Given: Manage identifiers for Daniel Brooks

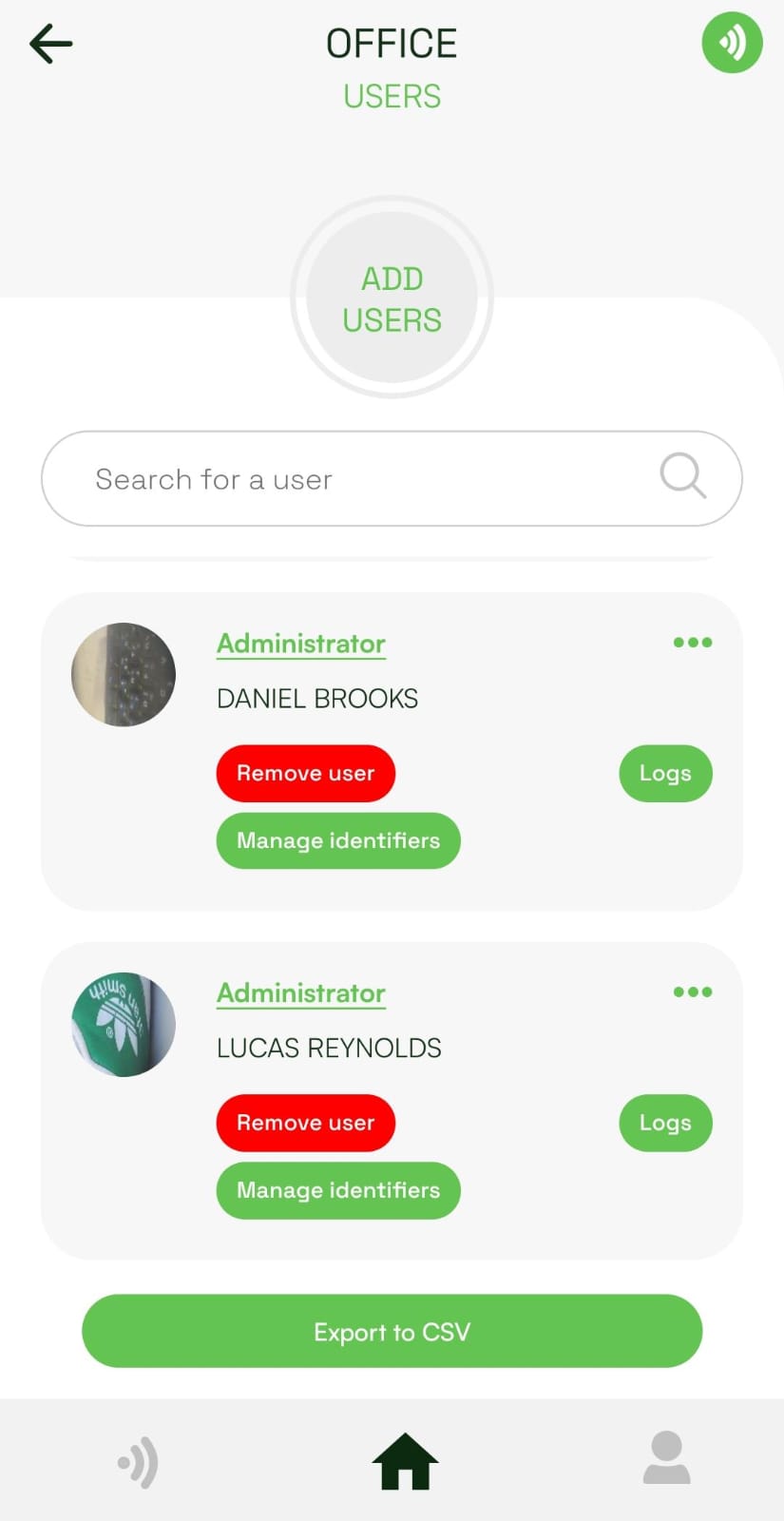Looking at the screenshot, I should coord(337,841).
